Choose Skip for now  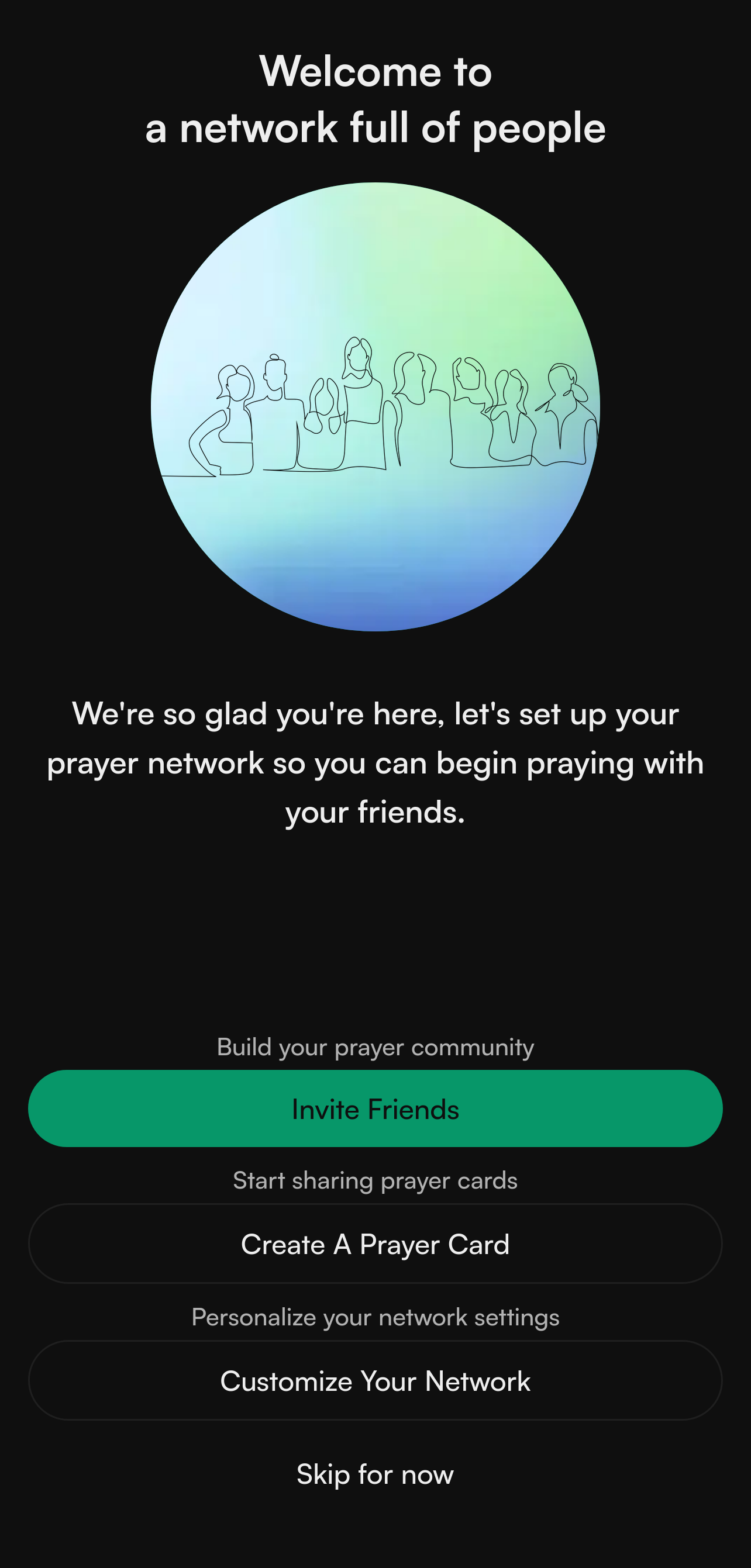pos(375,1474)
